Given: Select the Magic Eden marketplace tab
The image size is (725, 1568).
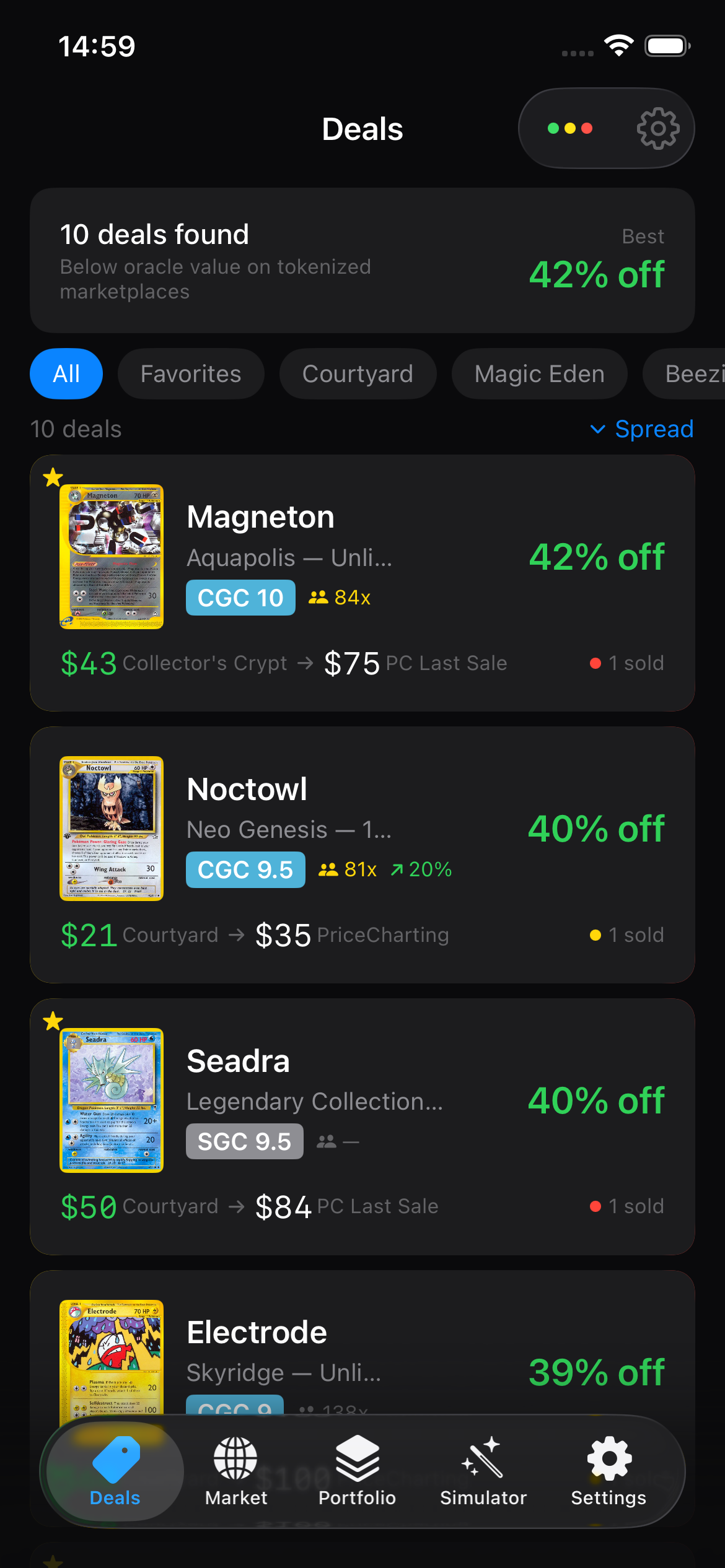Looking at the screenshot, I should 538,373.
